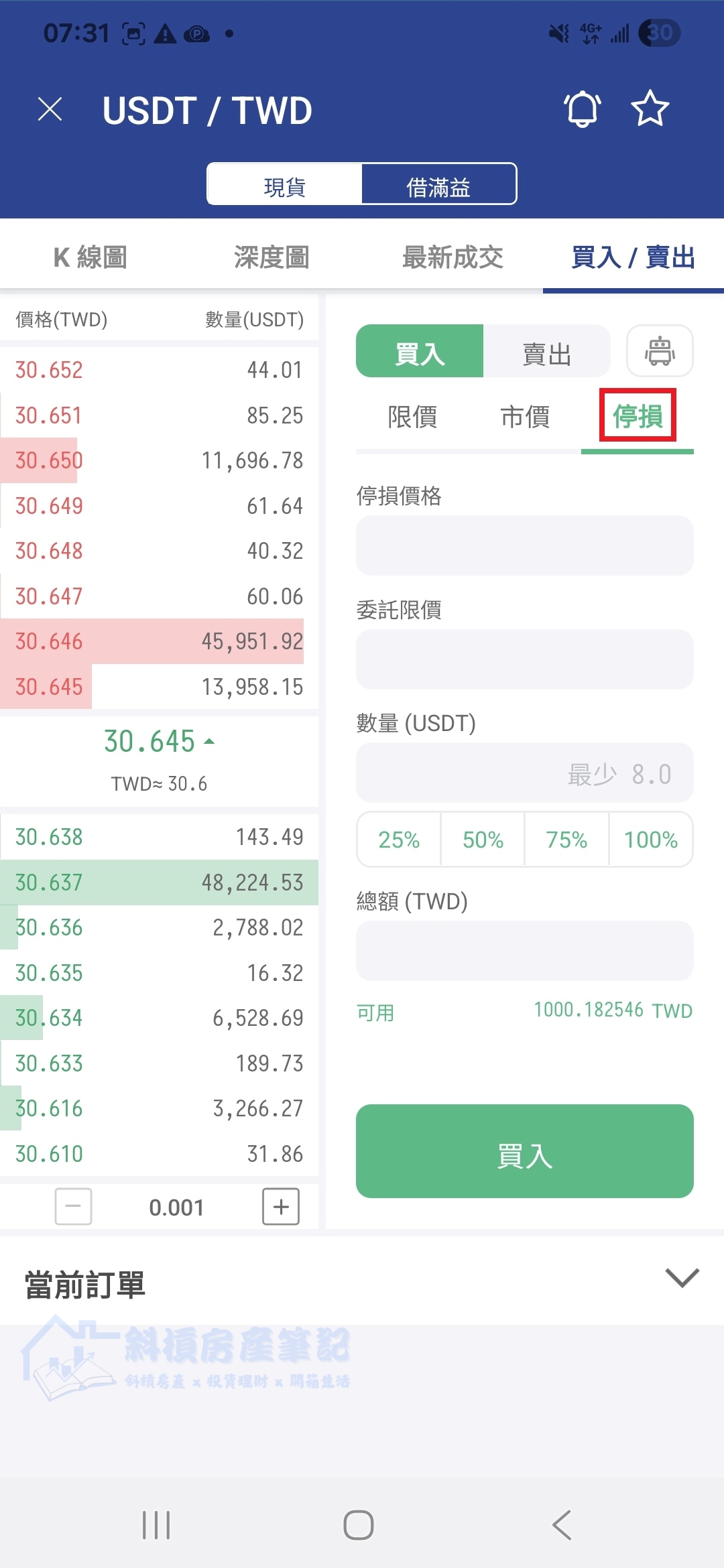724x1568 pixels.
Task: Open the K 線圖 tab
Action: (x=90, y=257)
